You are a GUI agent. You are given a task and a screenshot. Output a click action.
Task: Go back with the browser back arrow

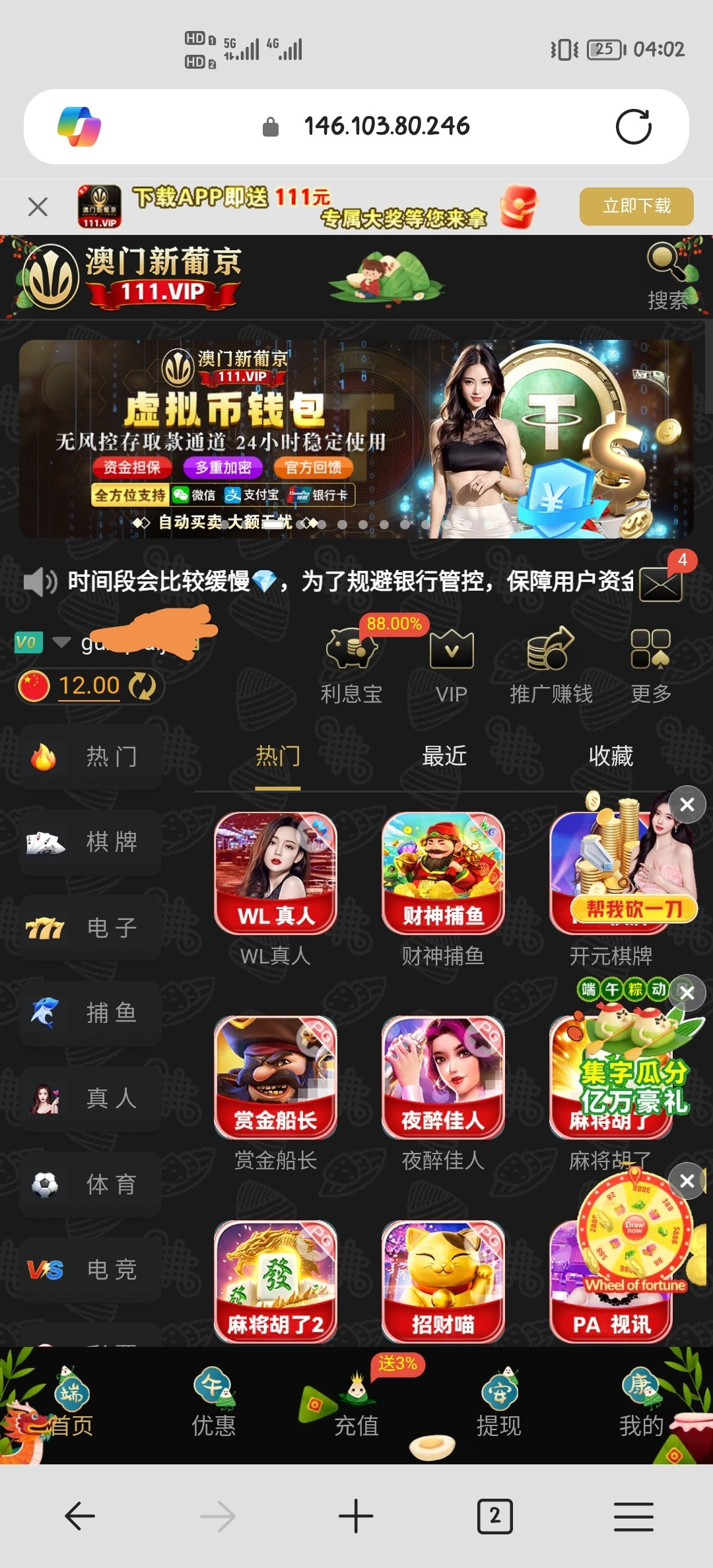tap(80, 1516)
